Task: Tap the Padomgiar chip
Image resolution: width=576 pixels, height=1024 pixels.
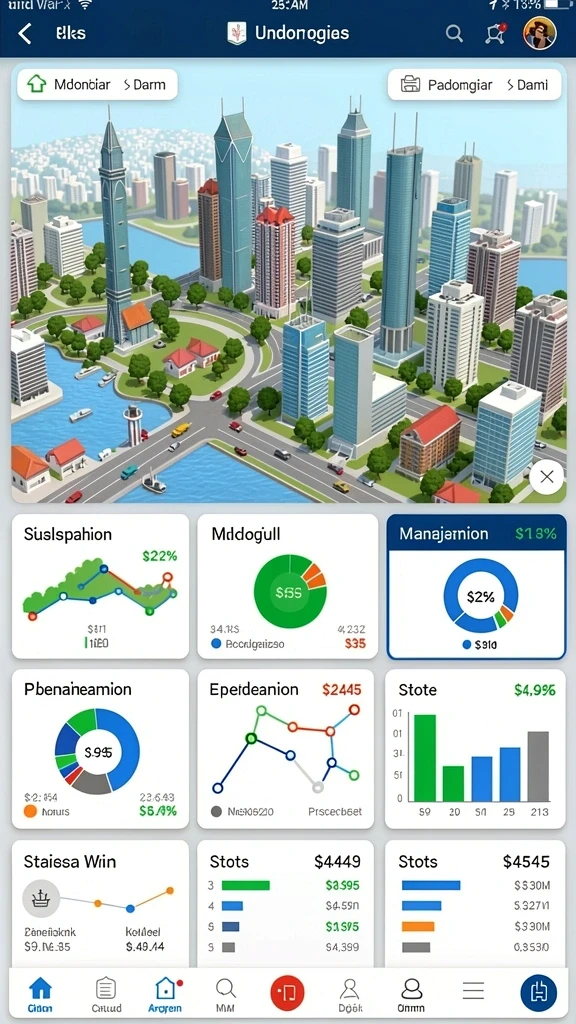Action: [x=475, y=84]
